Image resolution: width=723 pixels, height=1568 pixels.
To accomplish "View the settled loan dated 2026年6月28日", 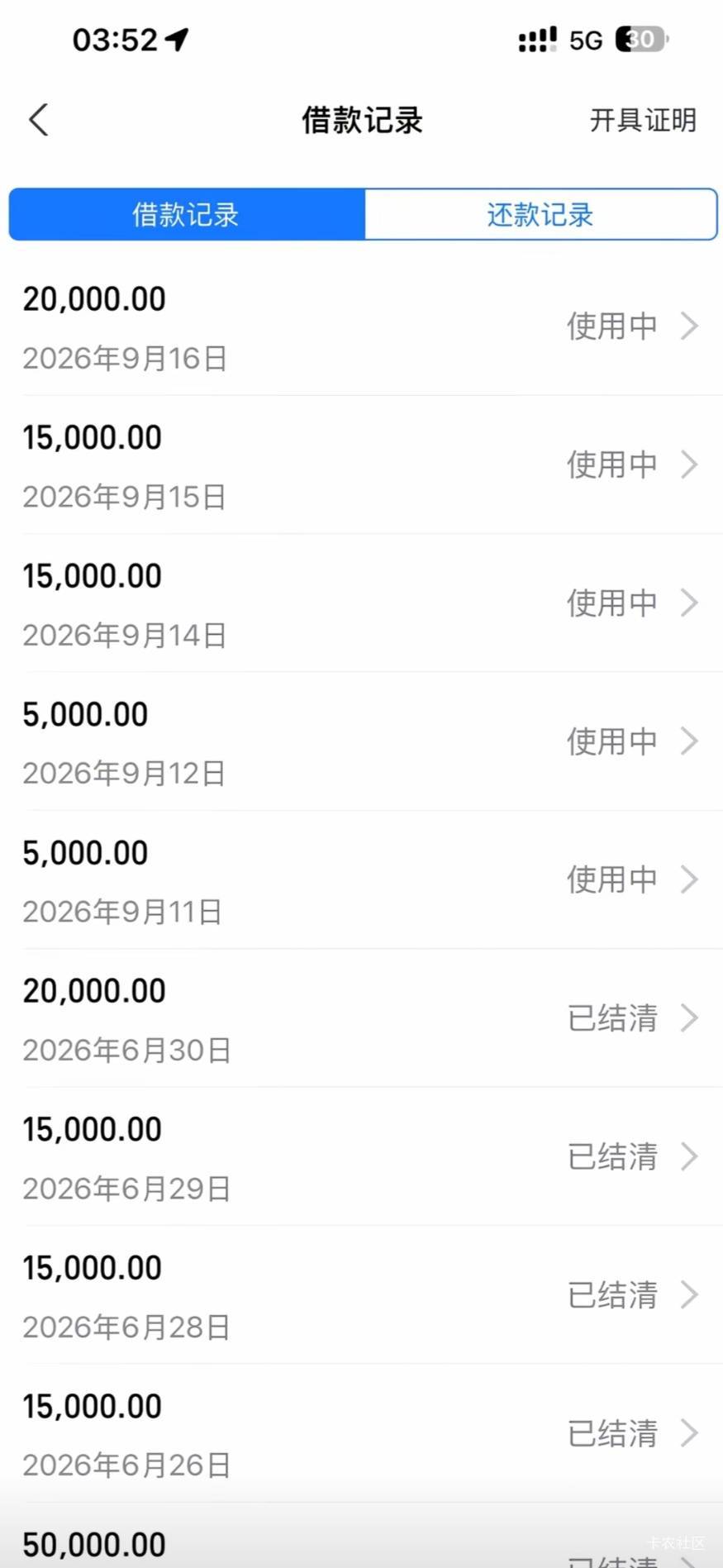I will (x=361, y=1294).
